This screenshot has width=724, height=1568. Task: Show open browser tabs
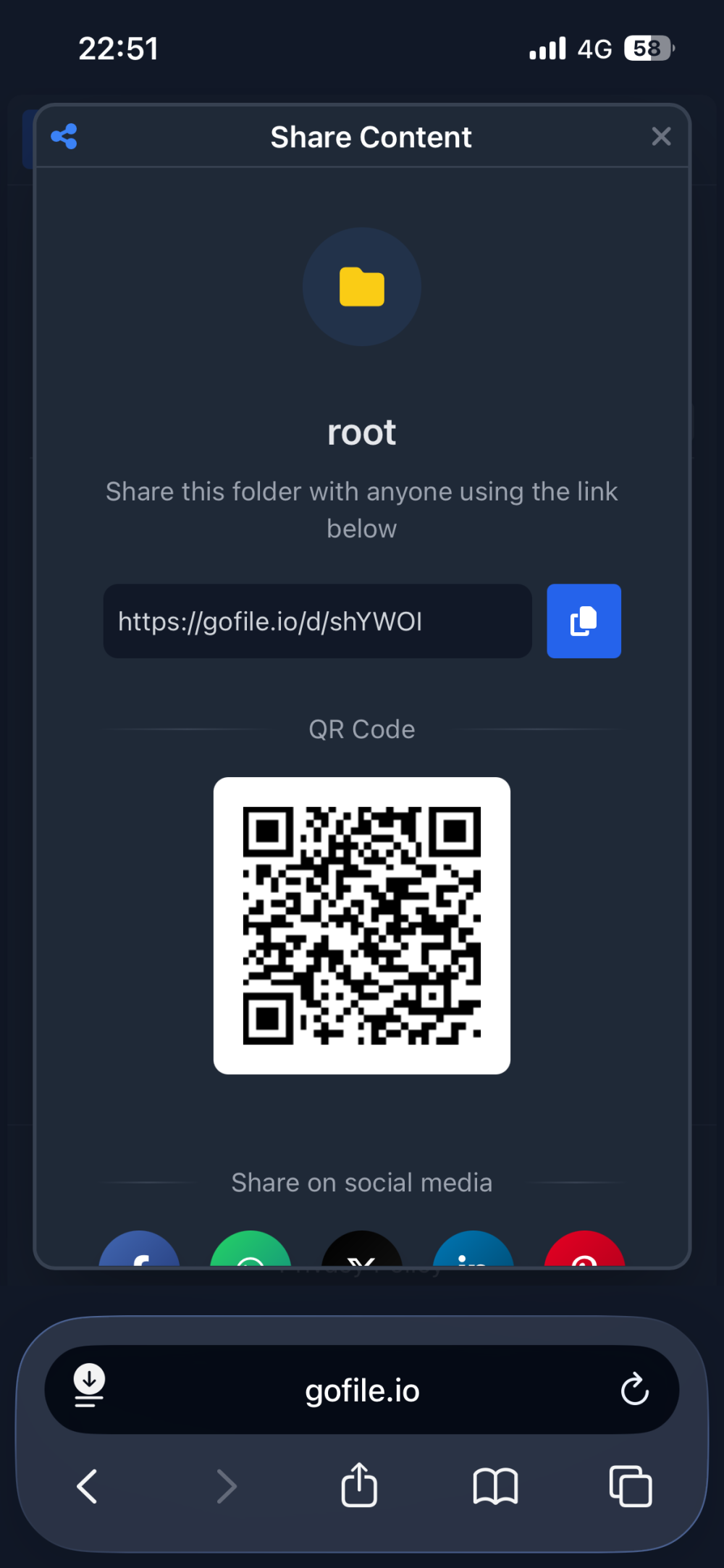631,1486
